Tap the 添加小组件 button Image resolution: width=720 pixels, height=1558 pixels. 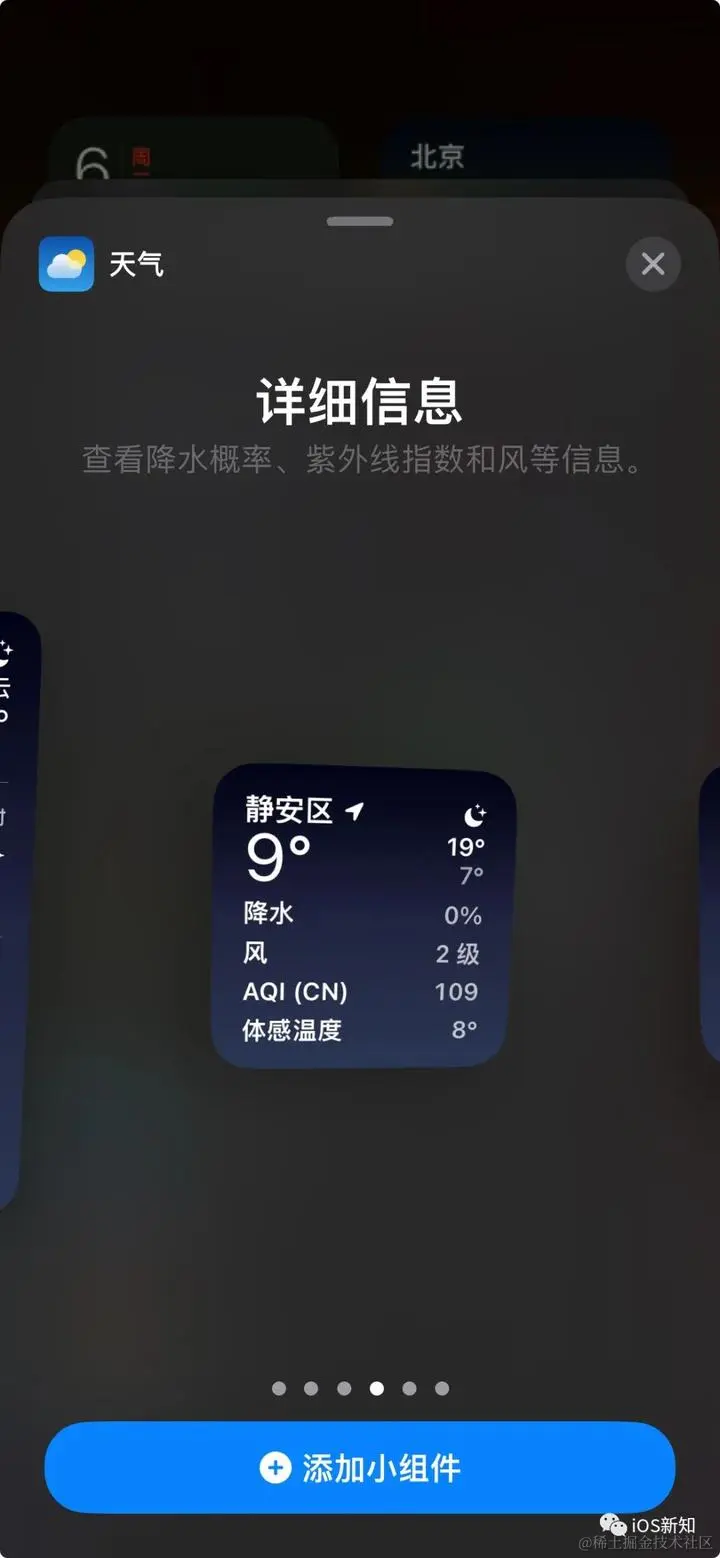360,1467
